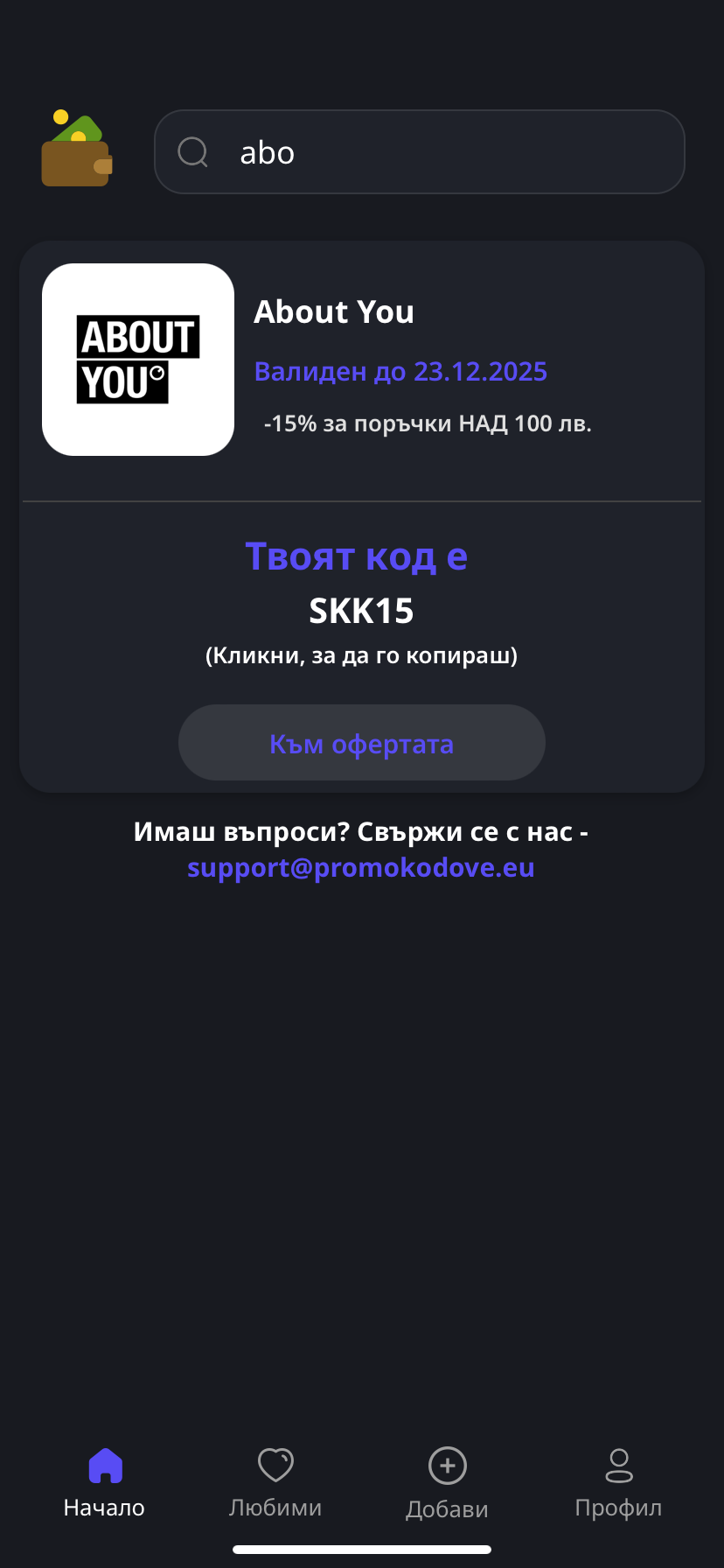
Task: Copy the promo code SKK15
Action: [x=361, y=611]
